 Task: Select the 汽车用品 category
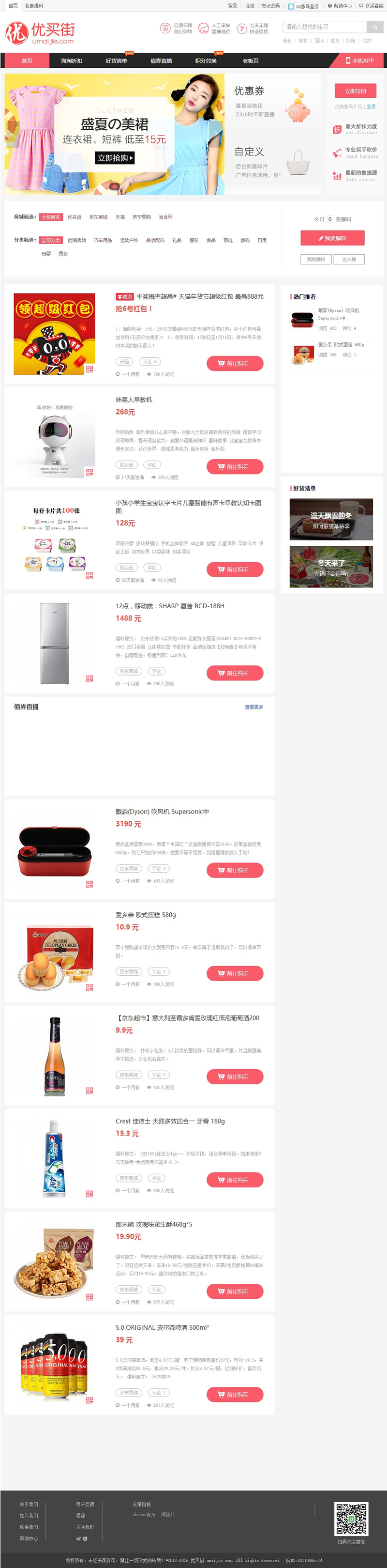tap(103, 241)
